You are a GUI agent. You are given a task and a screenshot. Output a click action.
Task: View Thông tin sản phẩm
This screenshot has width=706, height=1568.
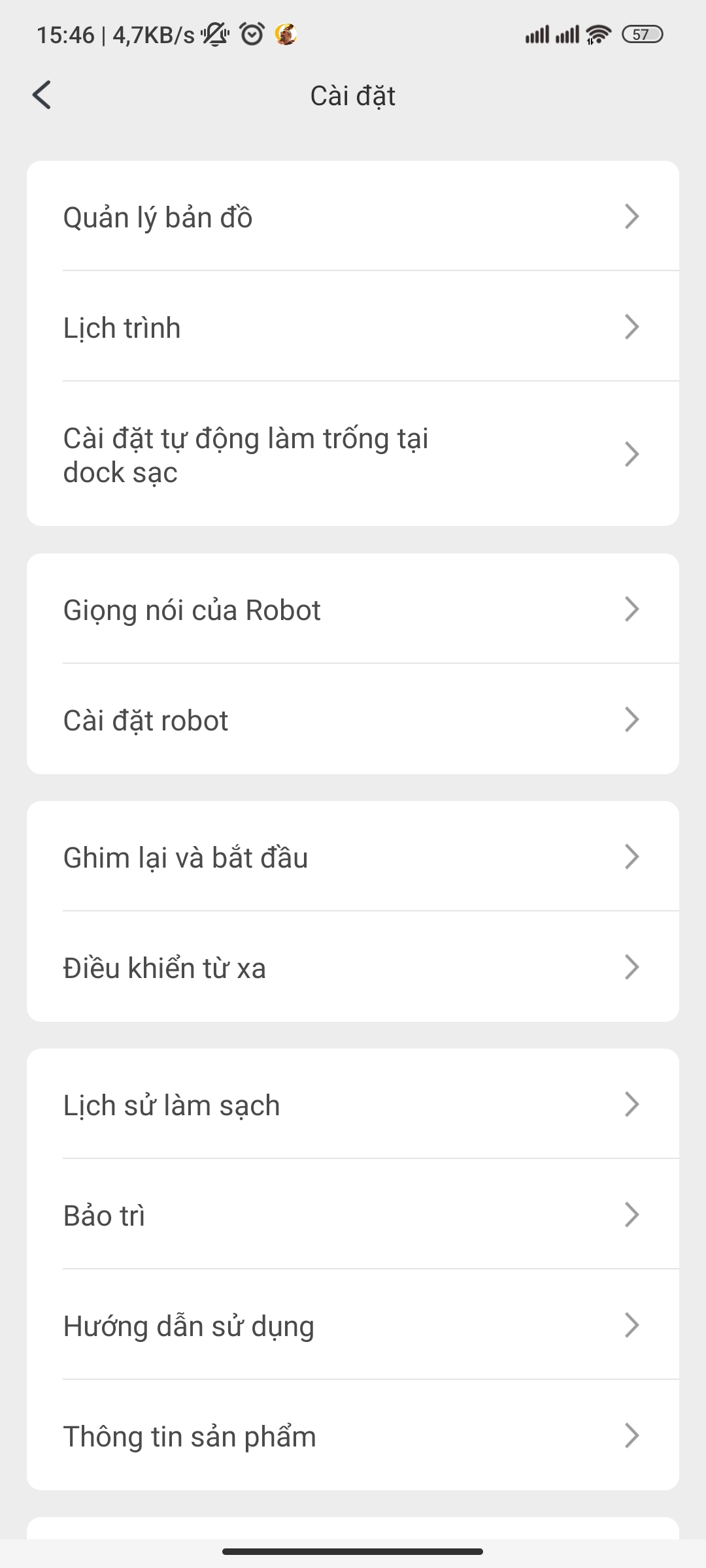[353, 1435]
